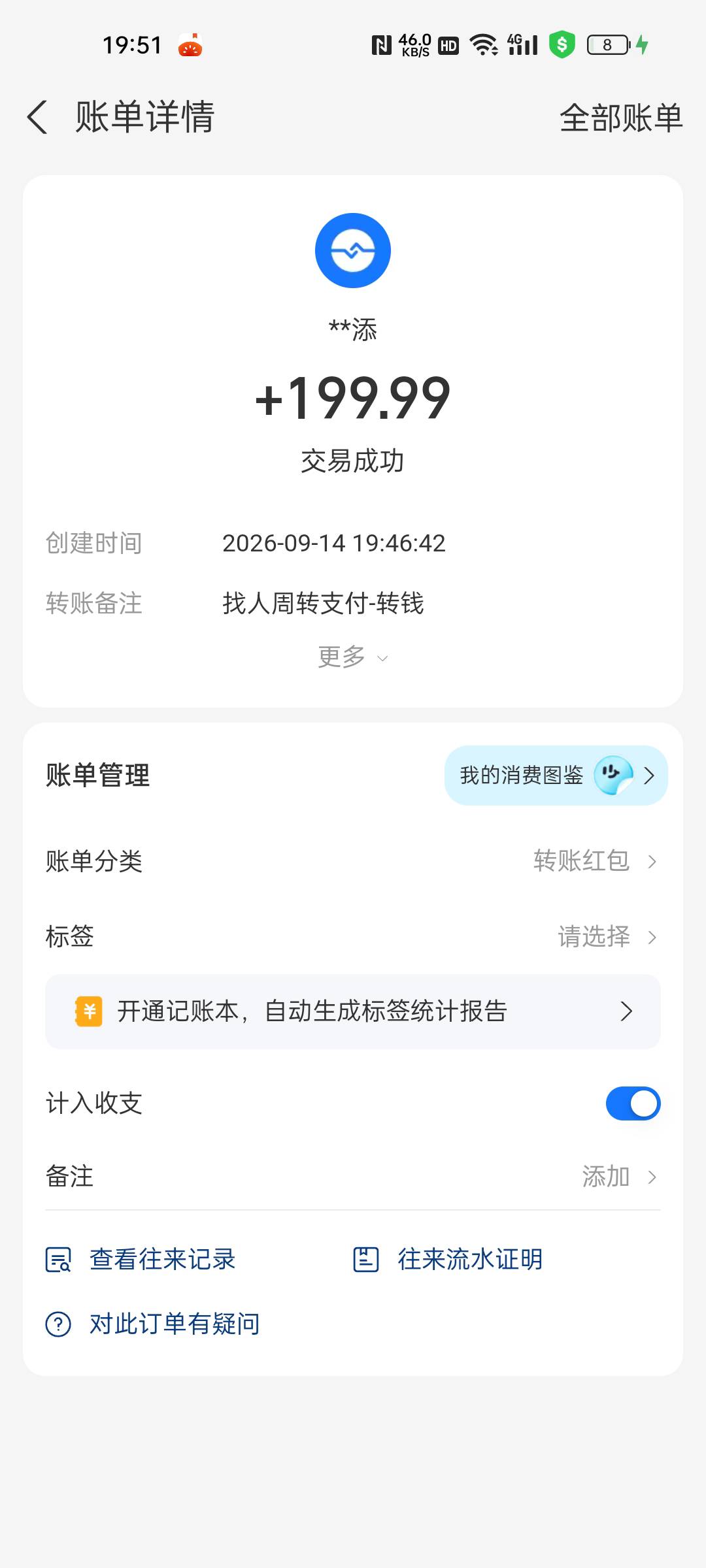The image size is (706, 1568).
Task: Toggle off 计入收支 switch
Action: pyautogui.click(x=633, y=1103)
